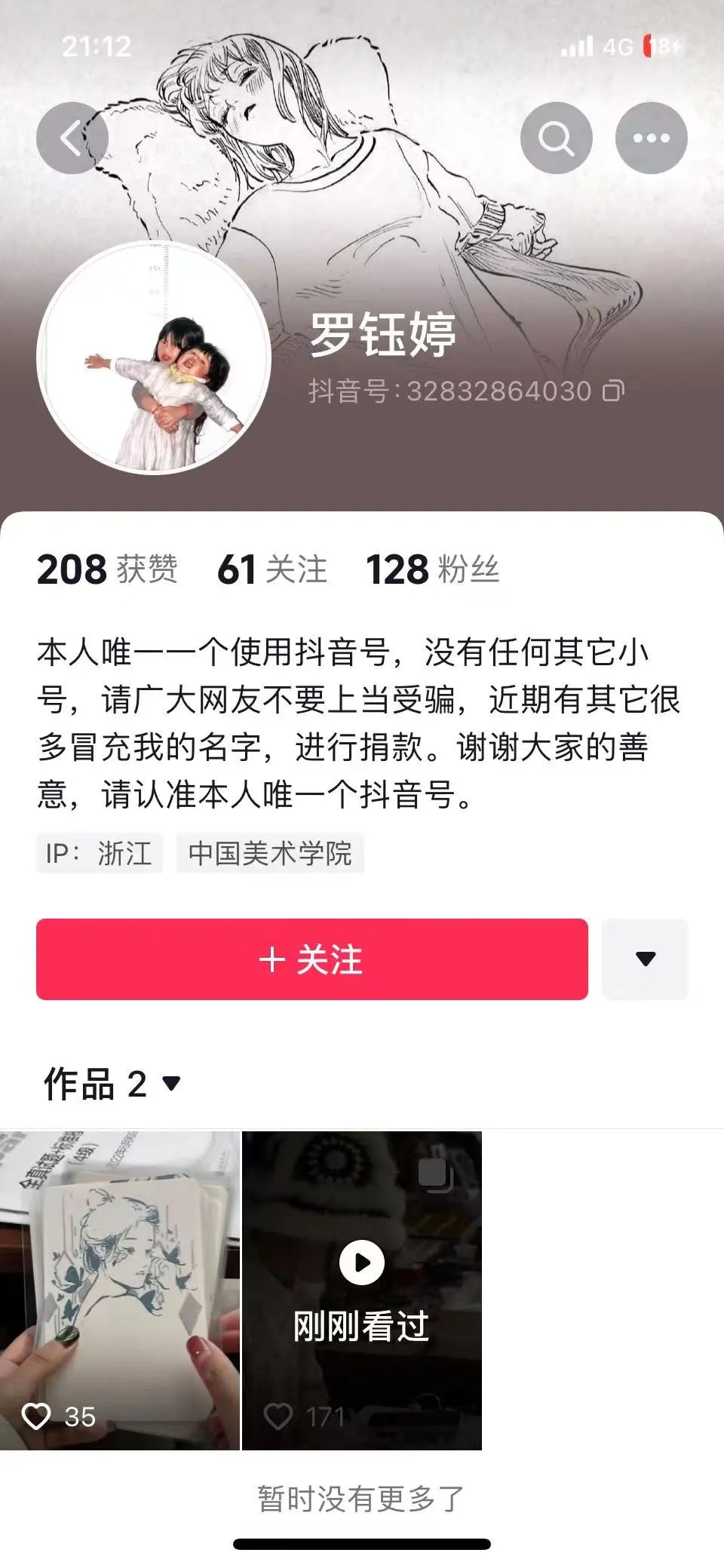This screenshot has width=724, height=1568.
Task: Tap the 中国美术学院 tag
Action: [x=270, y=853]
